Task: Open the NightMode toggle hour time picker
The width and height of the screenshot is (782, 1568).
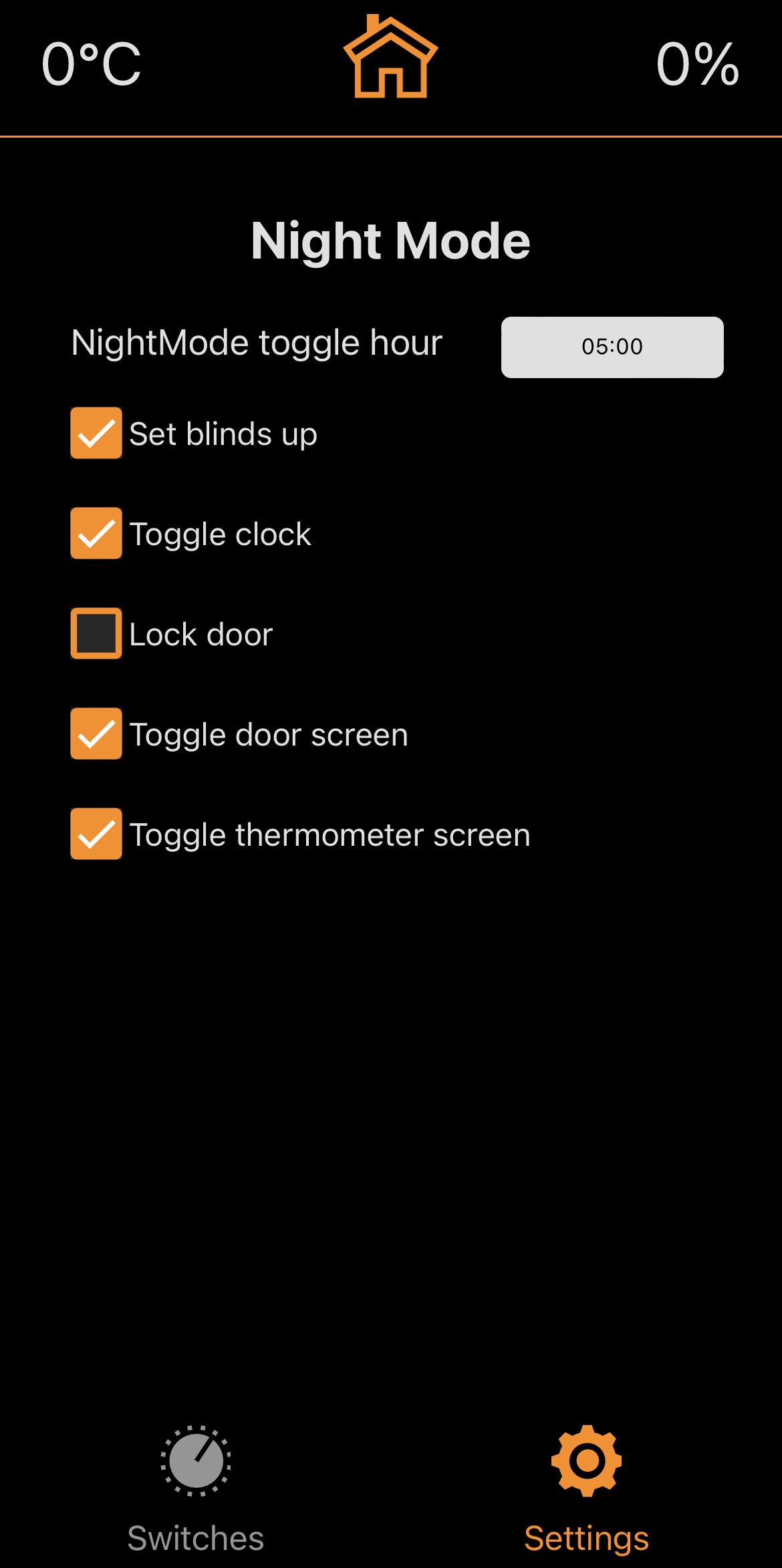Action: coord(612,347)
